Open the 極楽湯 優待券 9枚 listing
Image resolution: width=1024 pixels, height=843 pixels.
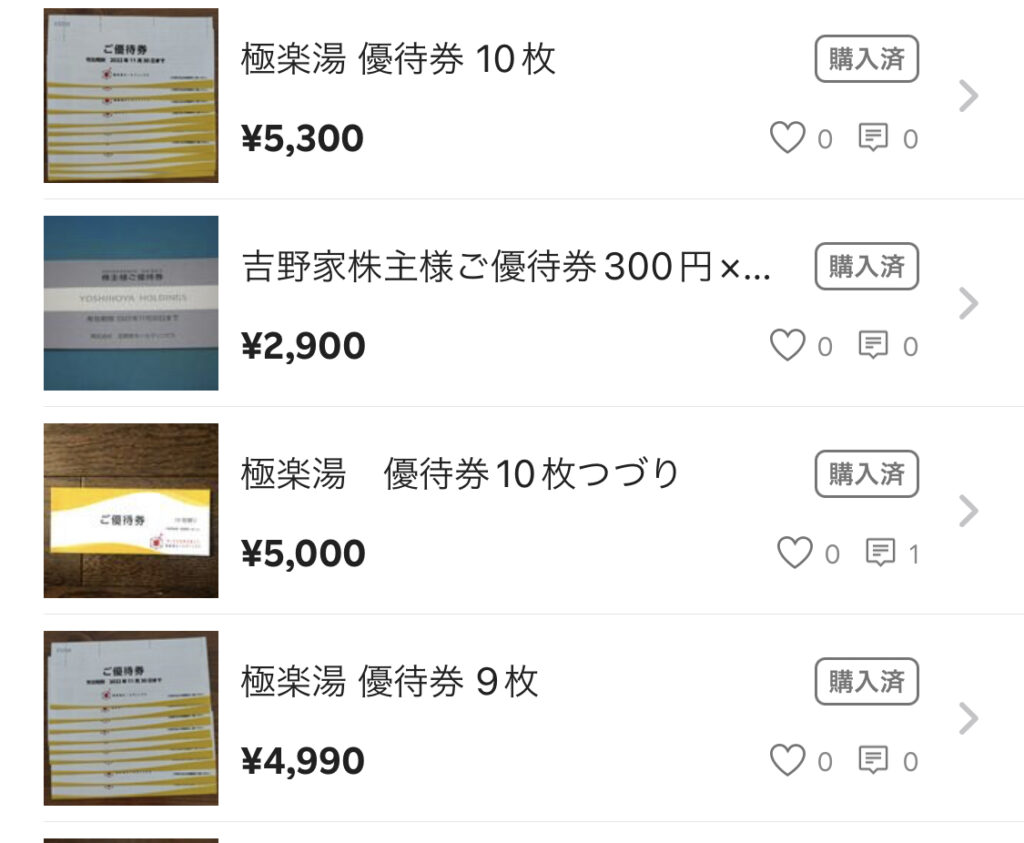tap(390, 682)
